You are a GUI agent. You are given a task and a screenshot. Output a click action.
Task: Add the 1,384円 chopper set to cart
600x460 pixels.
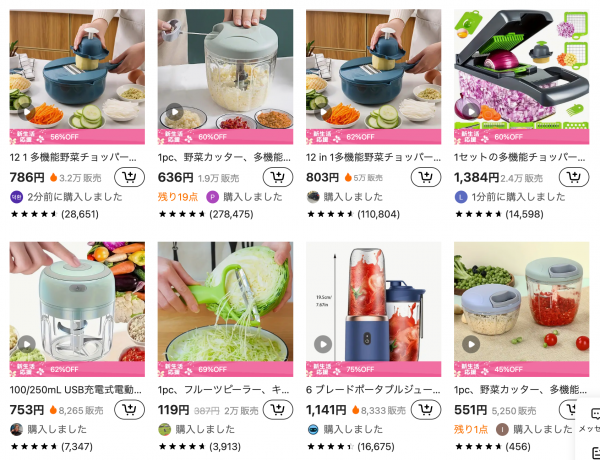(574, 177)
